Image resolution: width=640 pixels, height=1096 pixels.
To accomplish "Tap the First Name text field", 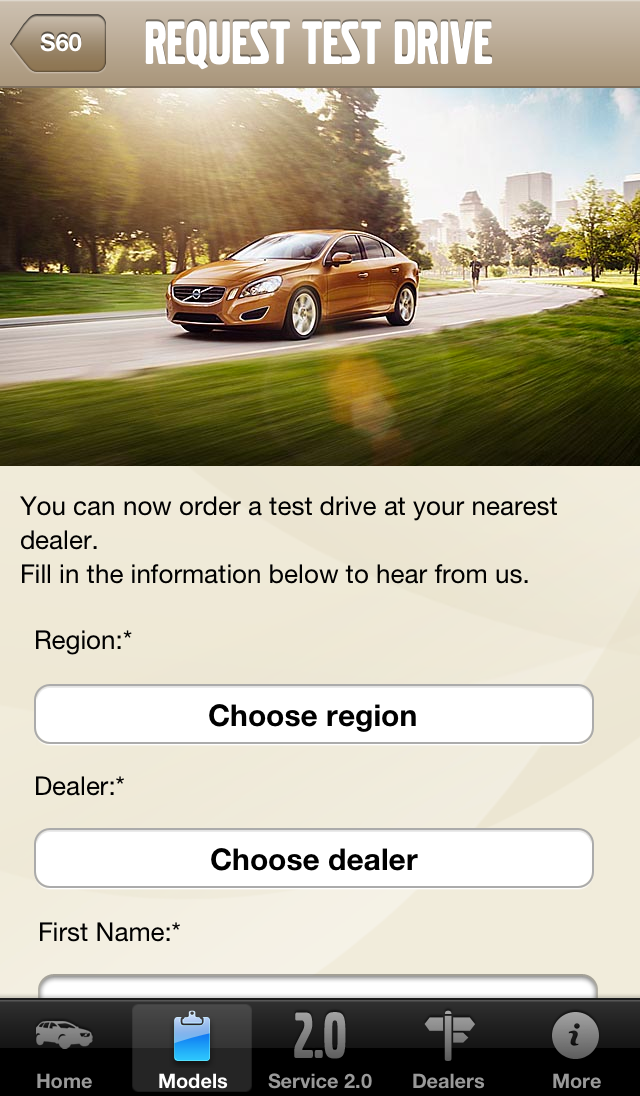I will click(318, 986).
